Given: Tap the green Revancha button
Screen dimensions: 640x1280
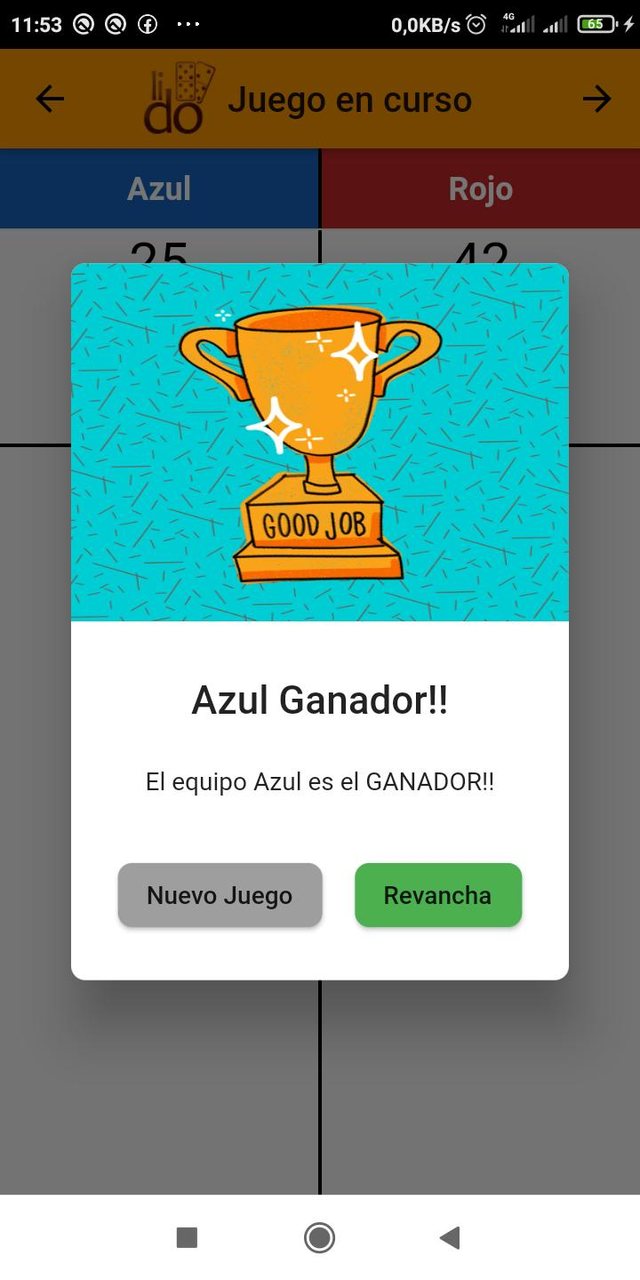Looking at the screenshot, I should [438, 895].
